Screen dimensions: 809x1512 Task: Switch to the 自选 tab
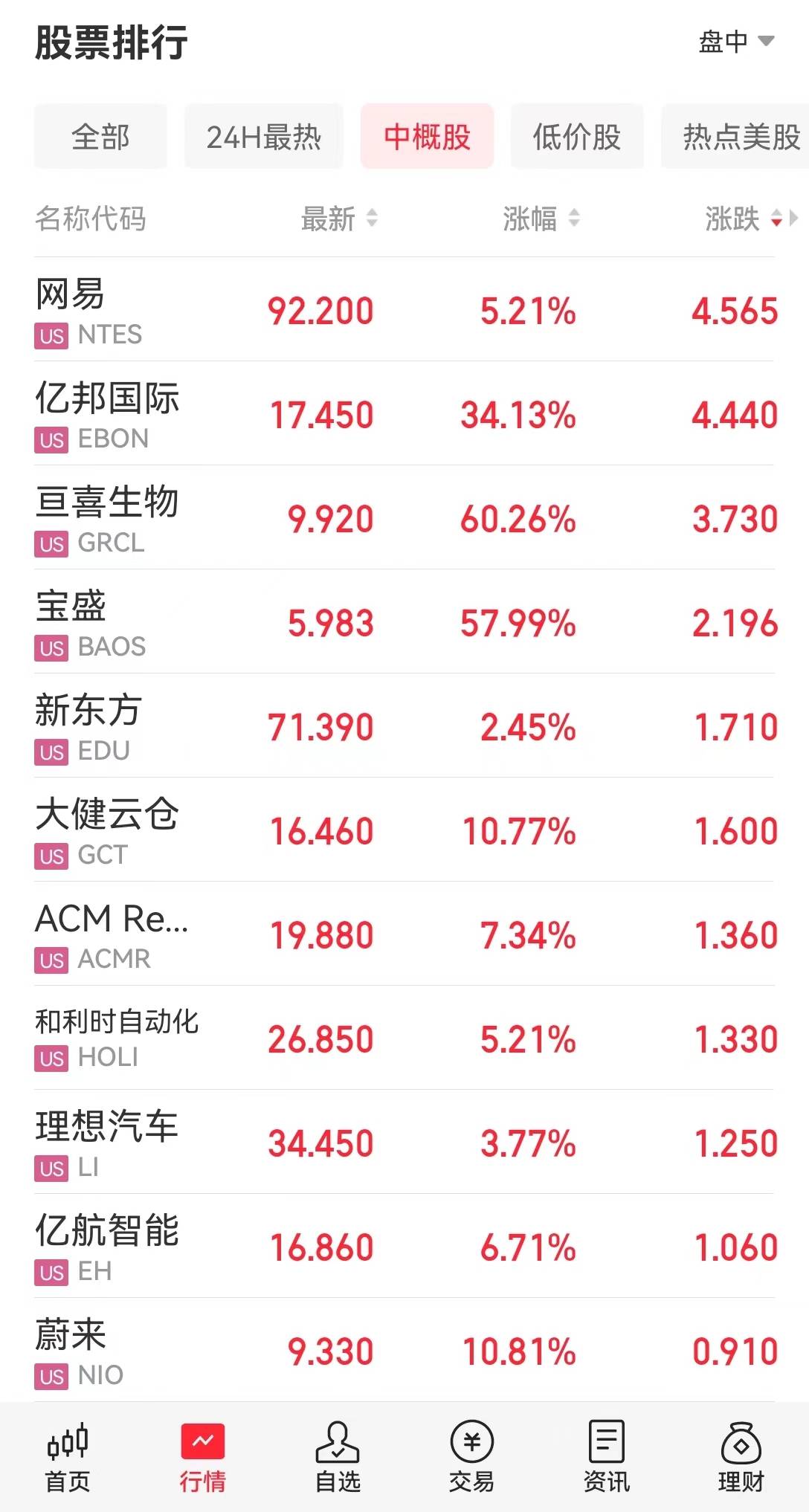(338, 1457)
